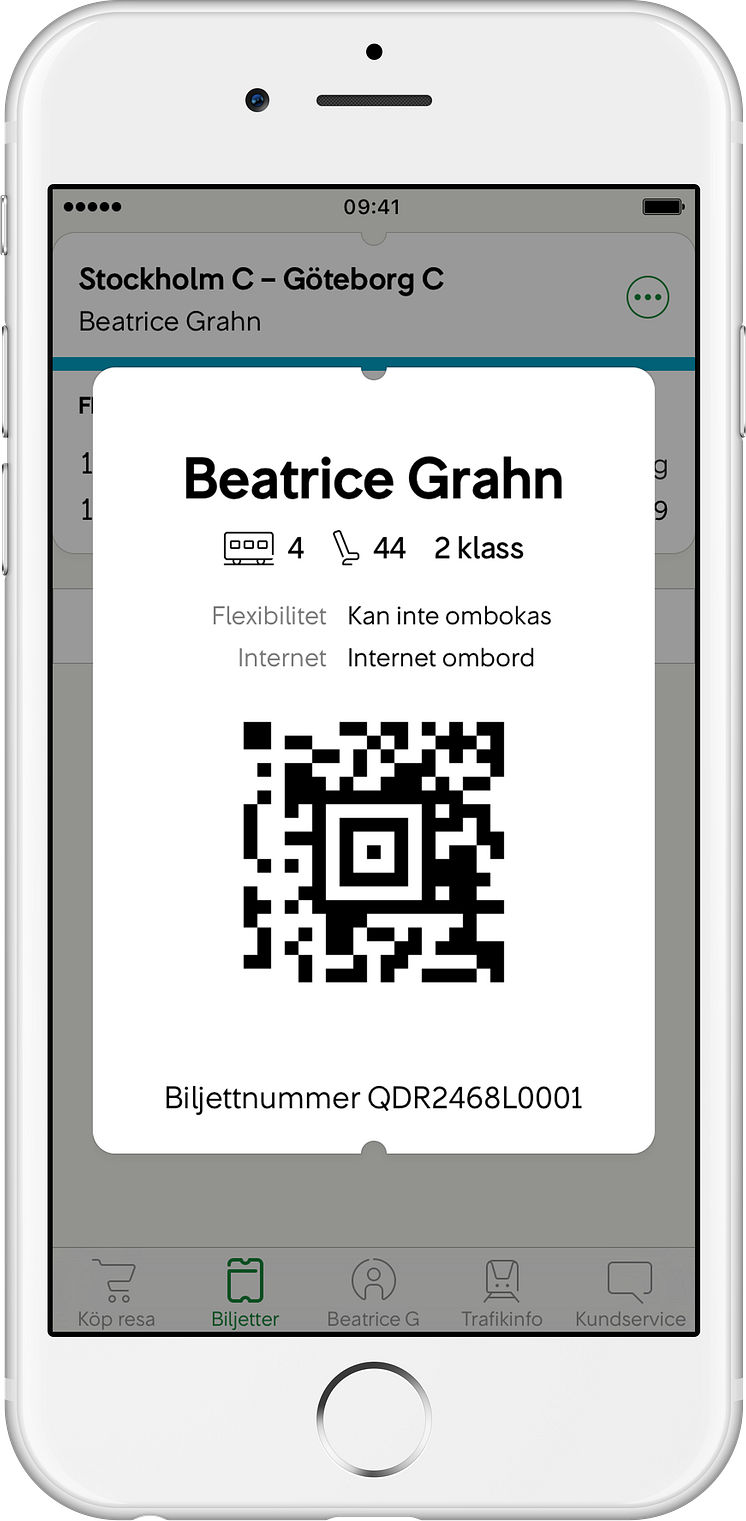Go to the Trafikinfo tab
The height and width of the screenshot is (1521, 746).
click(501, 1293)
